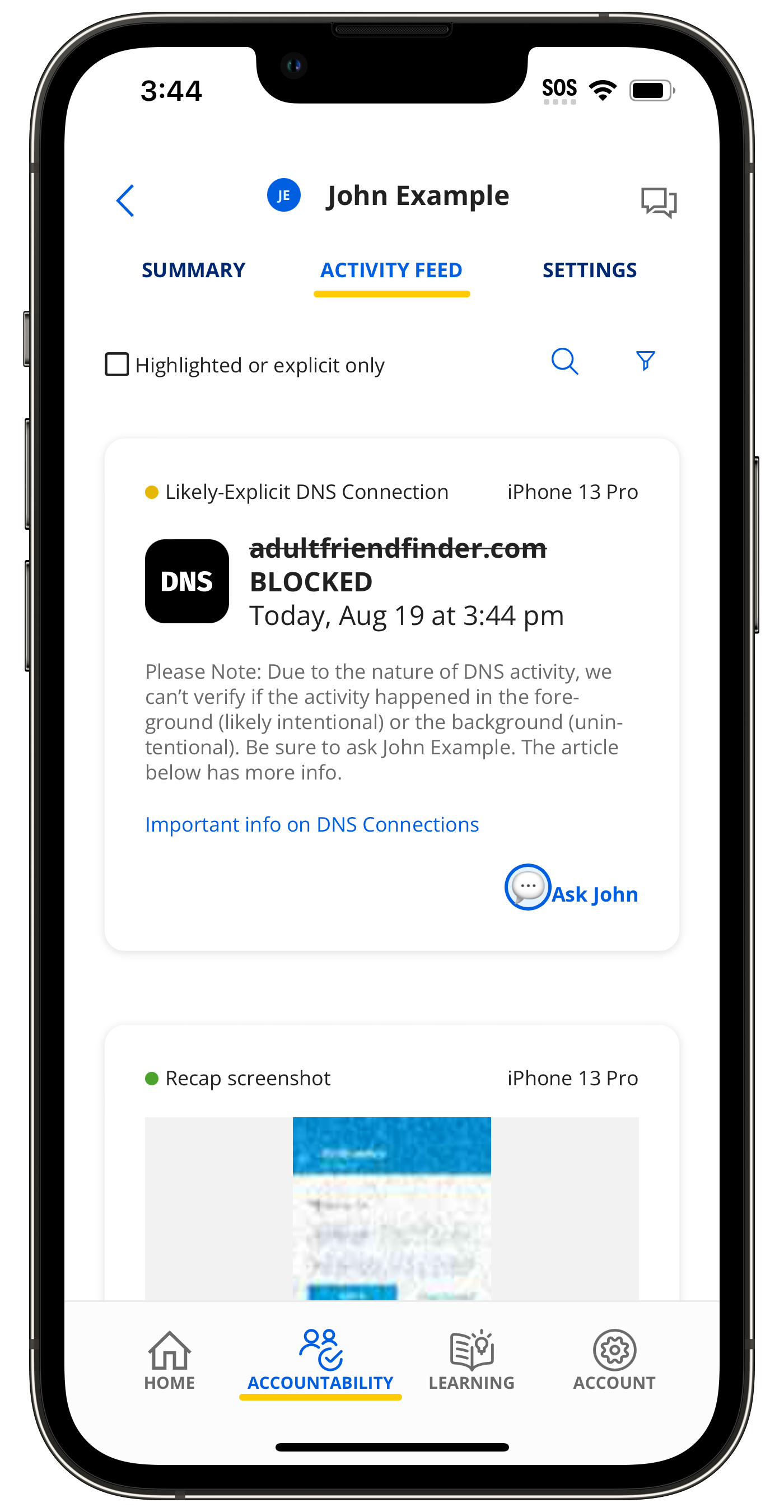The width and height of the screenshot is (784, 1512).
Task: Select the Activity Feed tab
Action: [x=391, y=270]
